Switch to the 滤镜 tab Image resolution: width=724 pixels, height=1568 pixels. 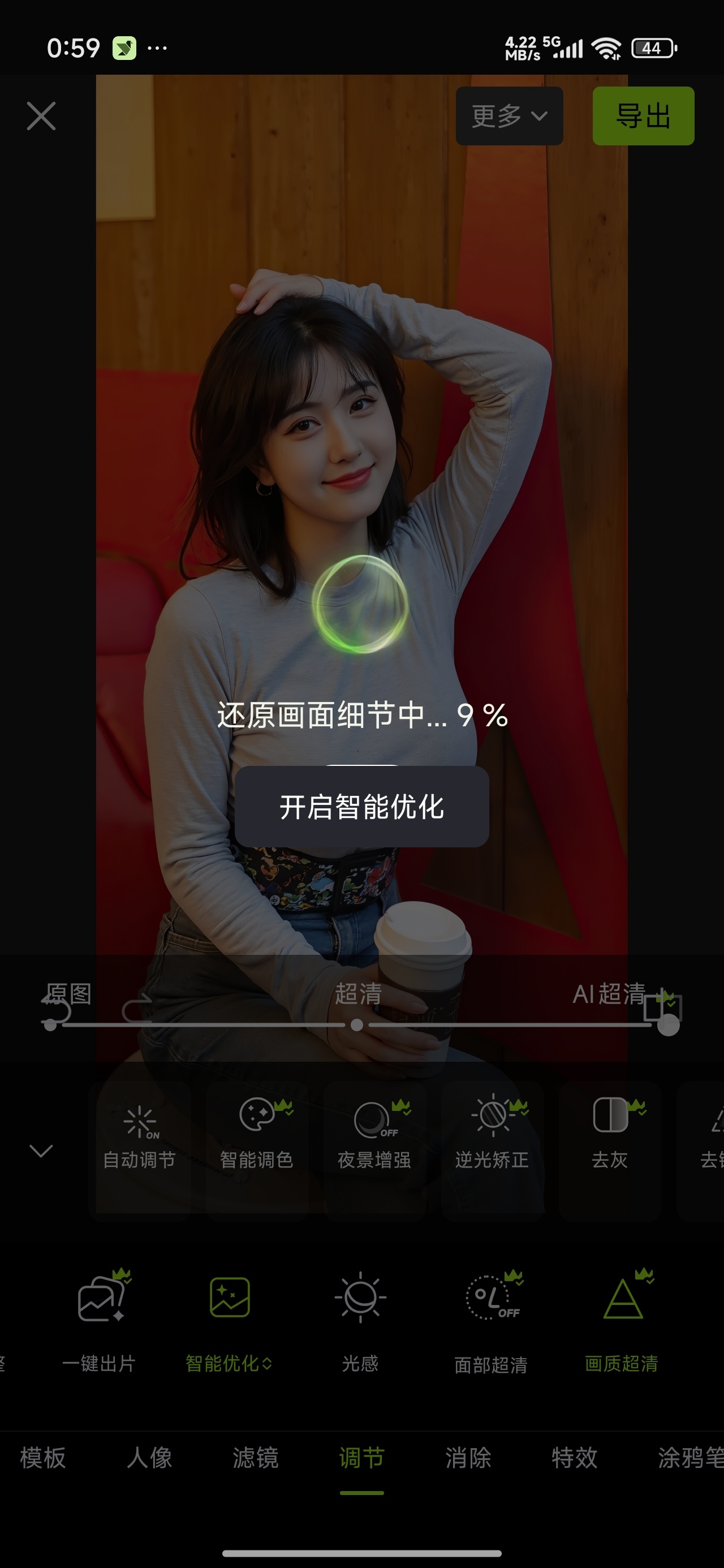(256, 1458)
